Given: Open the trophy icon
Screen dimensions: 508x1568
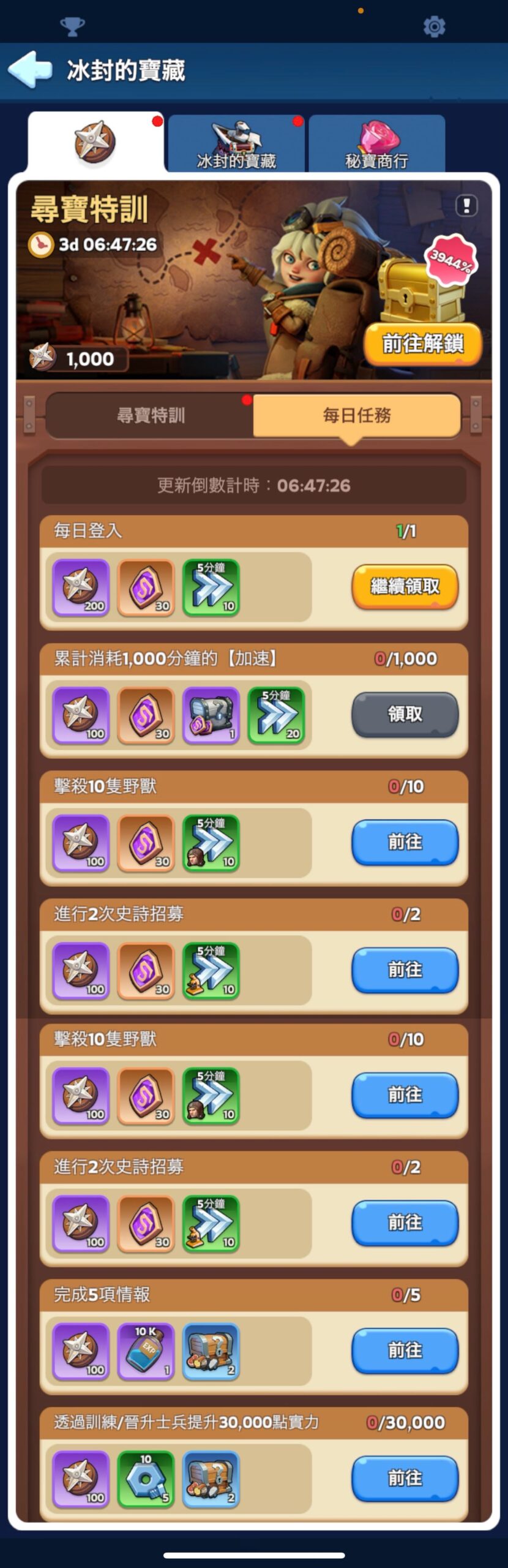Looking at the screenshot, I should pos(72,26).
